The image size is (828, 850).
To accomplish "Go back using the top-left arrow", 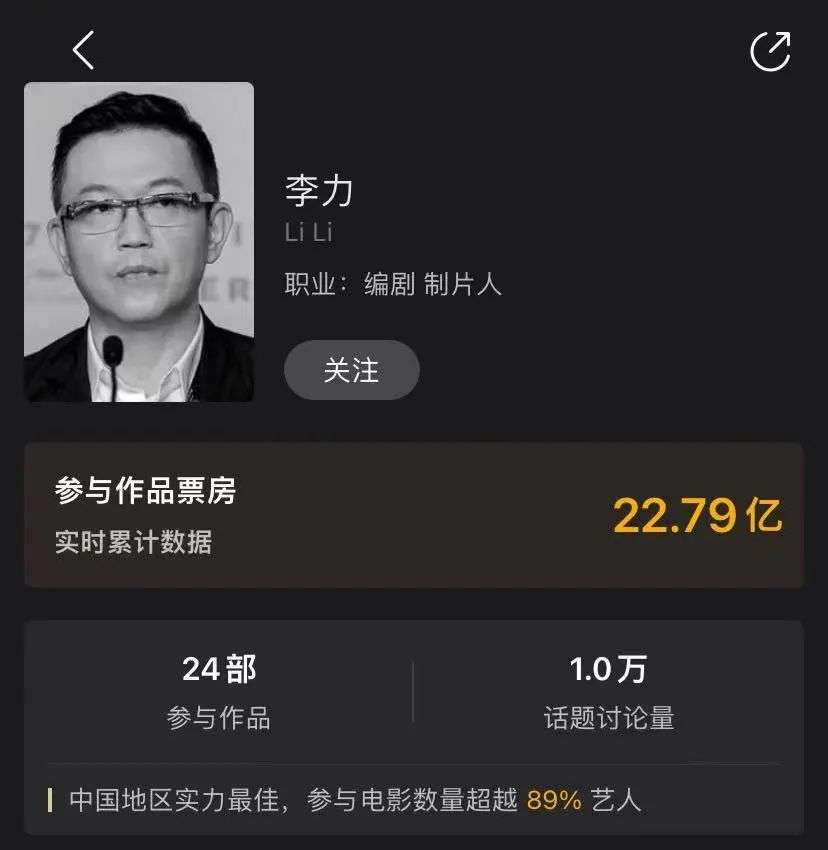I will pos(83,50).
